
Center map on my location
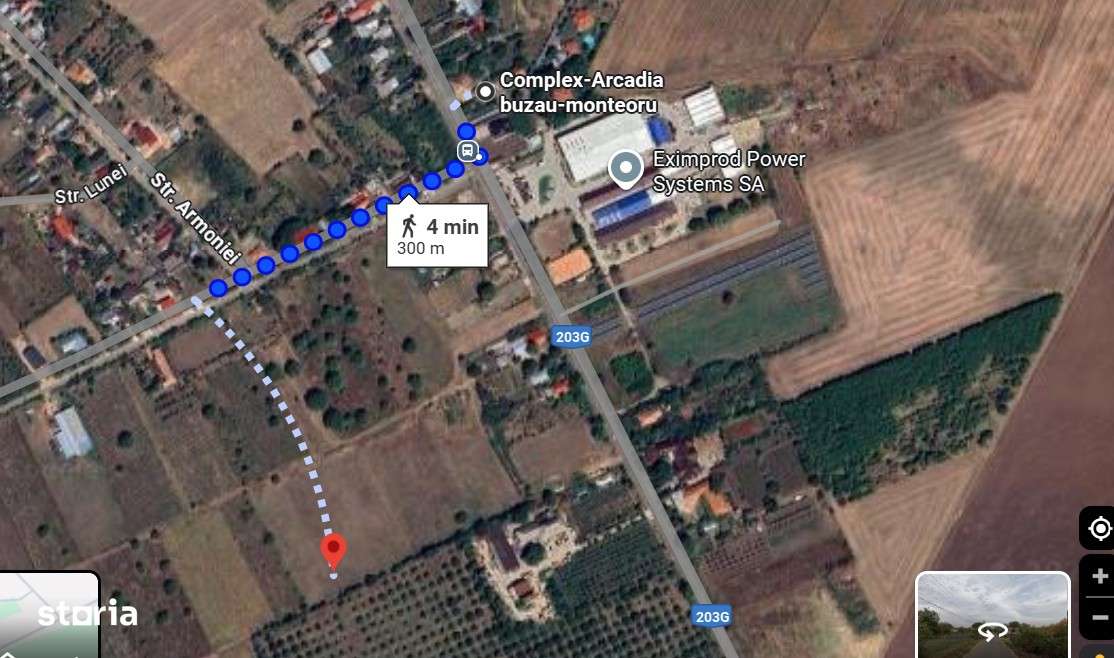1100,528
